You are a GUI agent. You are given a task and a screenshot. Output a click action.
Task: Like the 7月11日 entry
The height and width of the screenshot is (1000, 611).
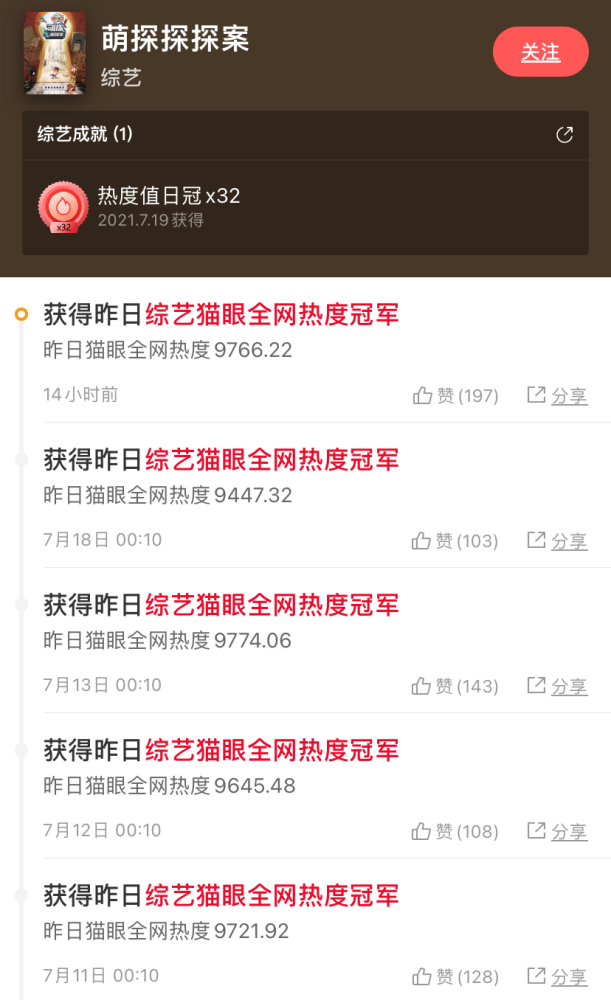coord(455,977)
